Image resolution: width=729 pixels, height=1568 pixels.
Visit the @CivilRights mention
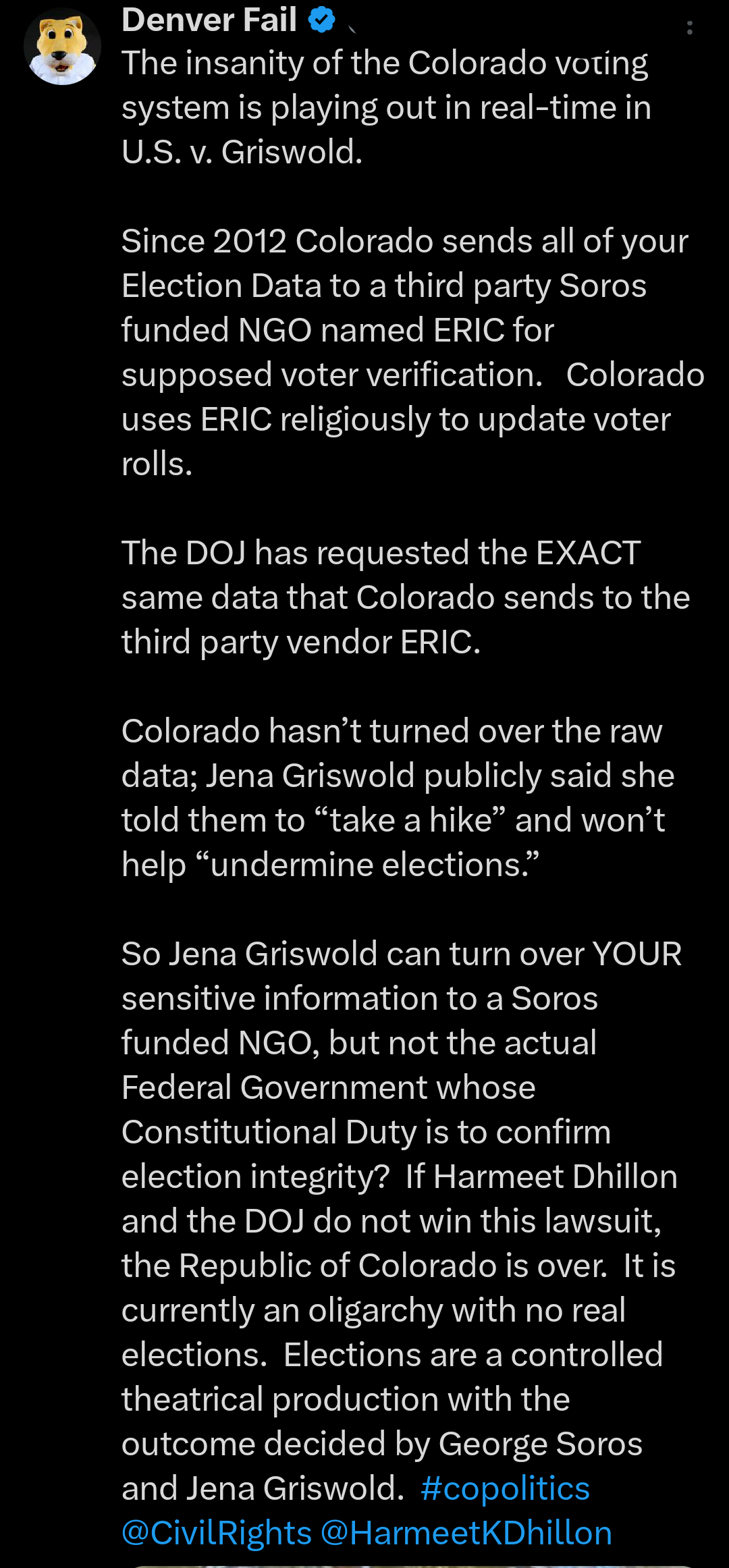point(217,1533)
